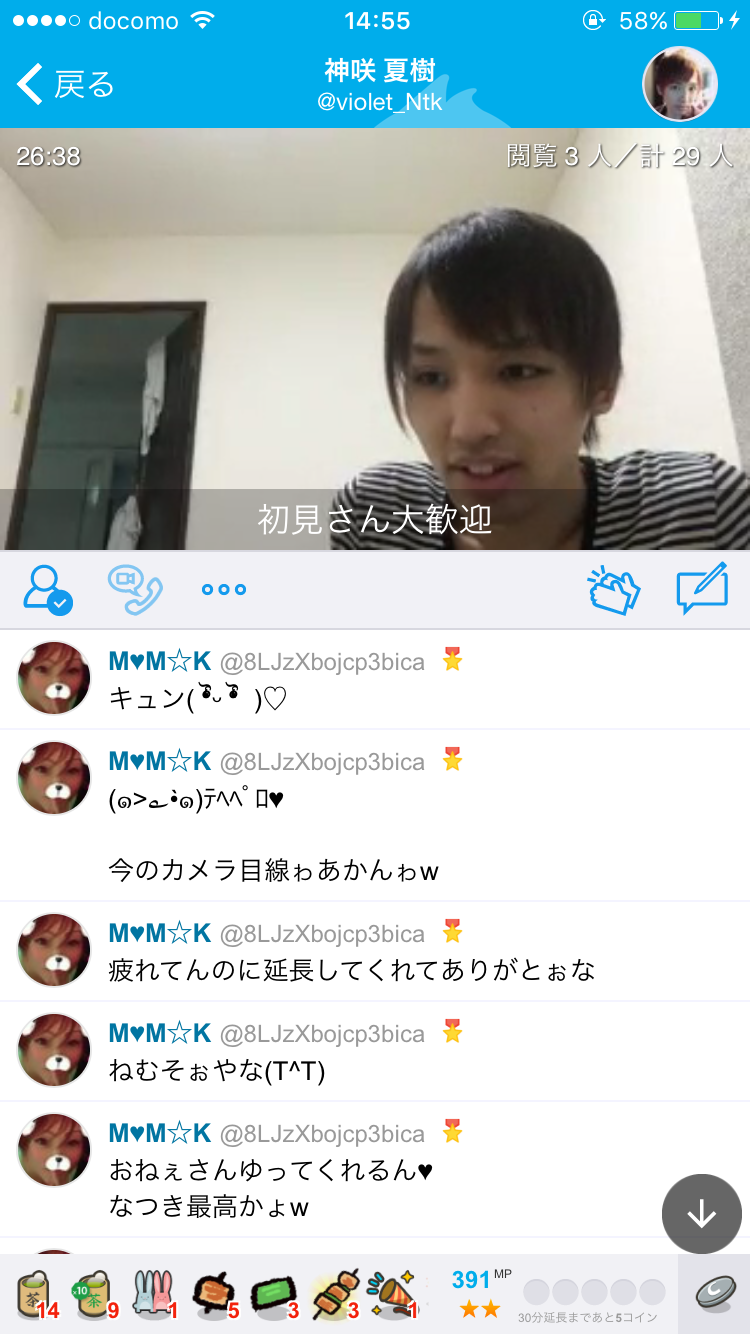Write a new comment
This screenshot has width=750, height=1334.
pyautogui.click(x=701, y=590)
